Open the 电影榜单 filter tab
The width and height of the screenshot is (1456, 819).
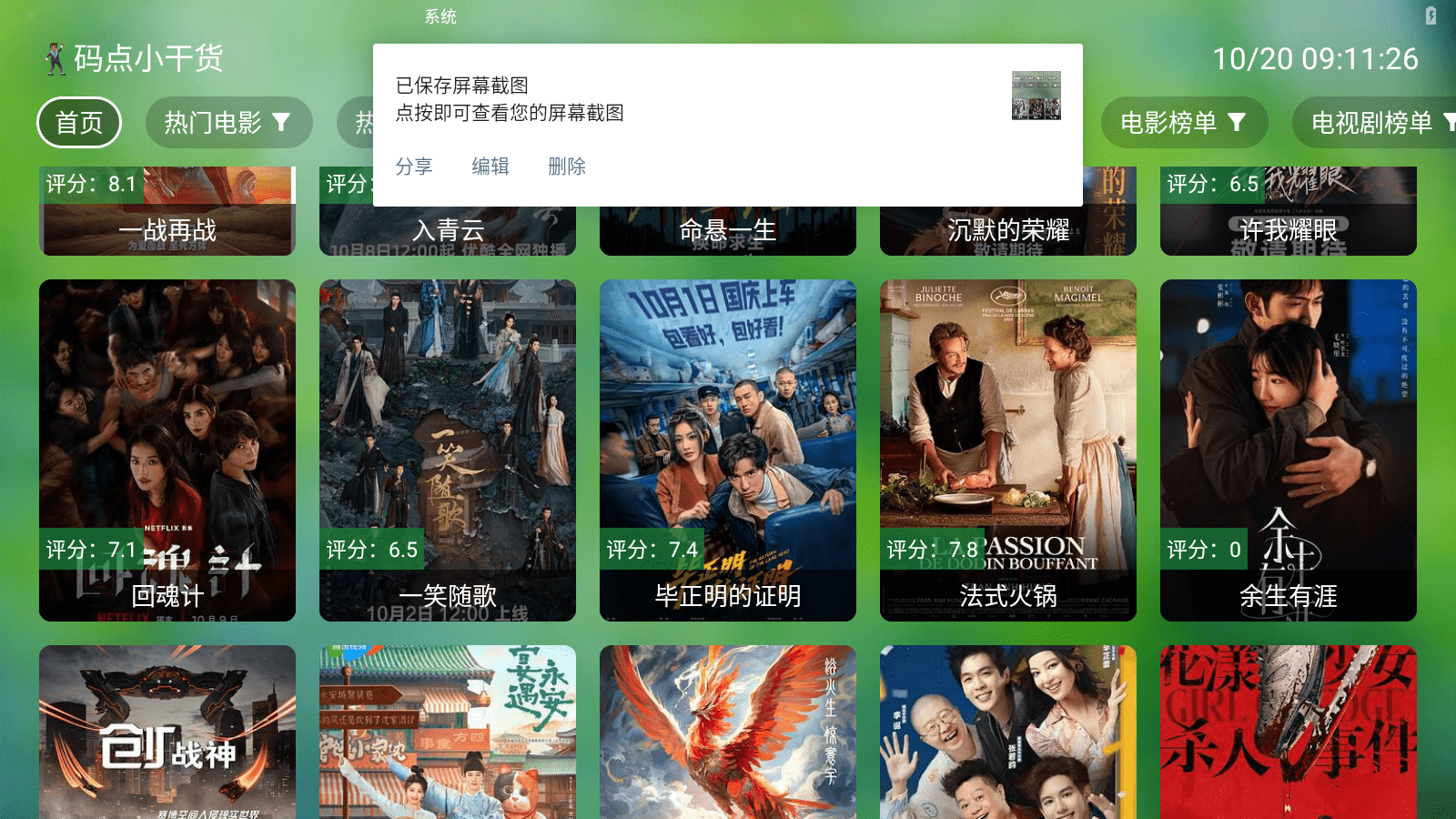coord(1183,122)
